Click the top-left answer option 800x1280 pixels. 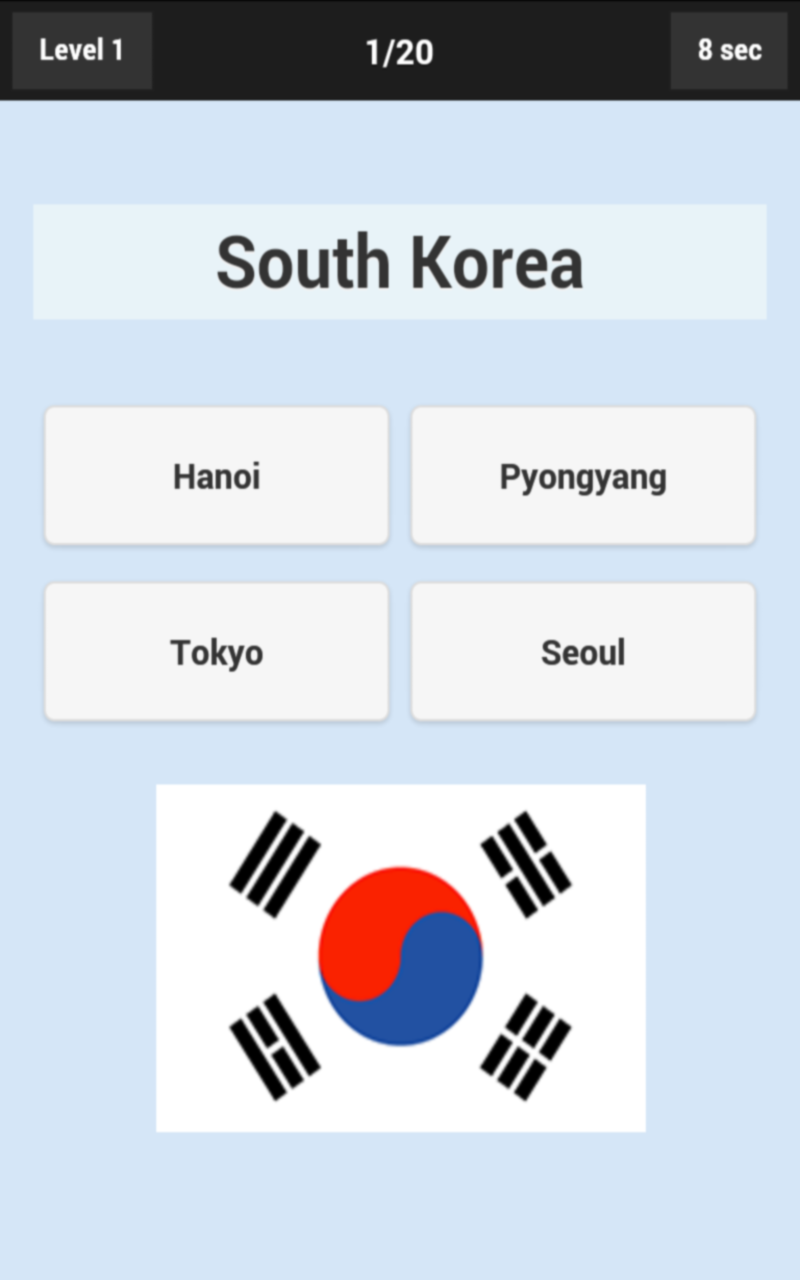[x=216, y=476]
